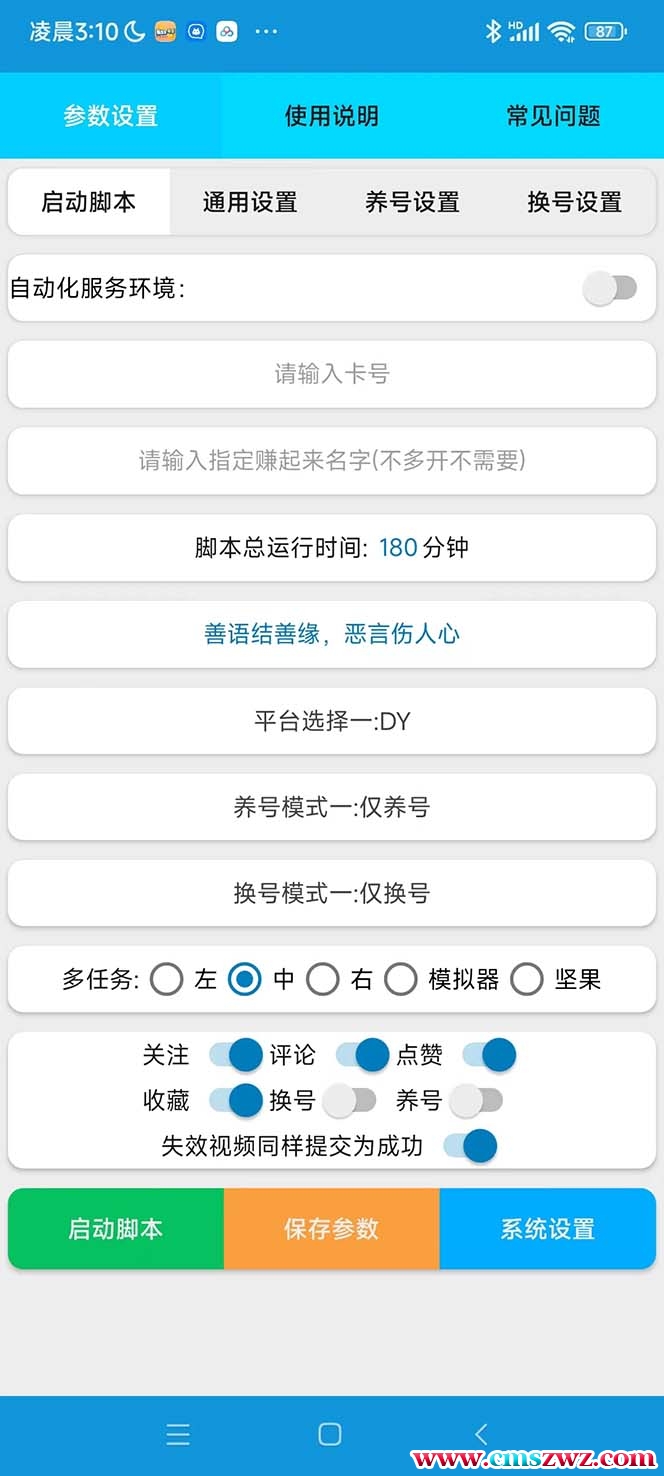
Task: Go to the 换号设置 sub-tab
Action: 574,202
